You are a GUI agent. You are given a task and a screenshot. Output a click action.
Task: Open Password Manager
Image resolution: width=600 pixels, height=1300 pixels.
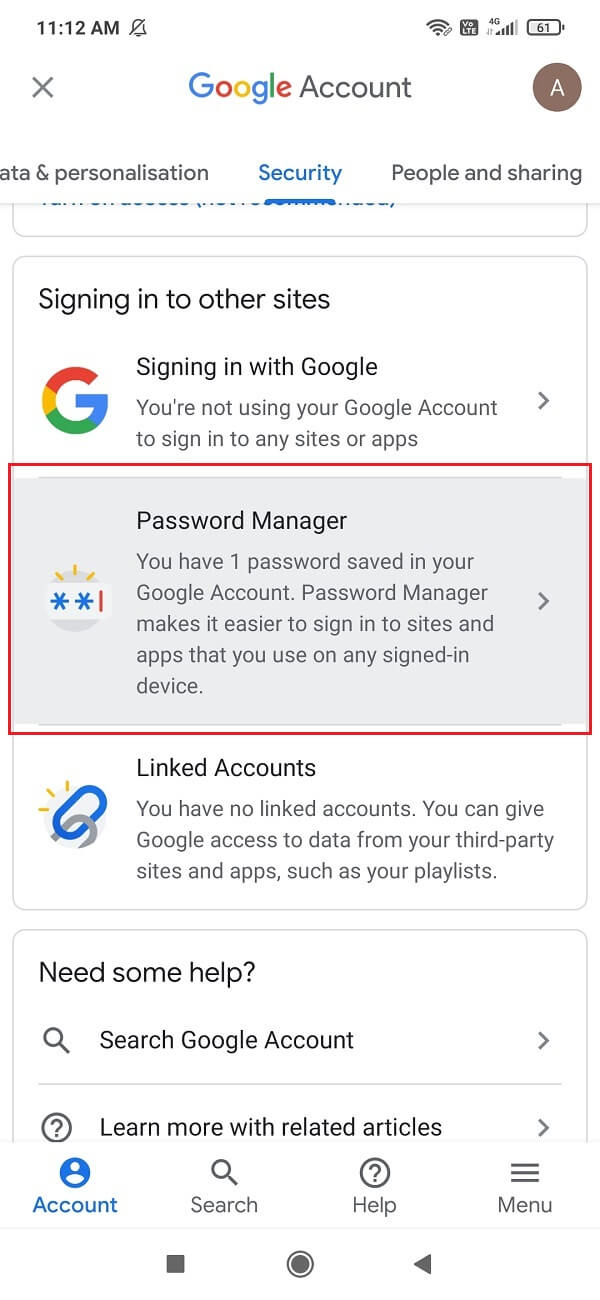pyautogui.click(x=300, y=600)
